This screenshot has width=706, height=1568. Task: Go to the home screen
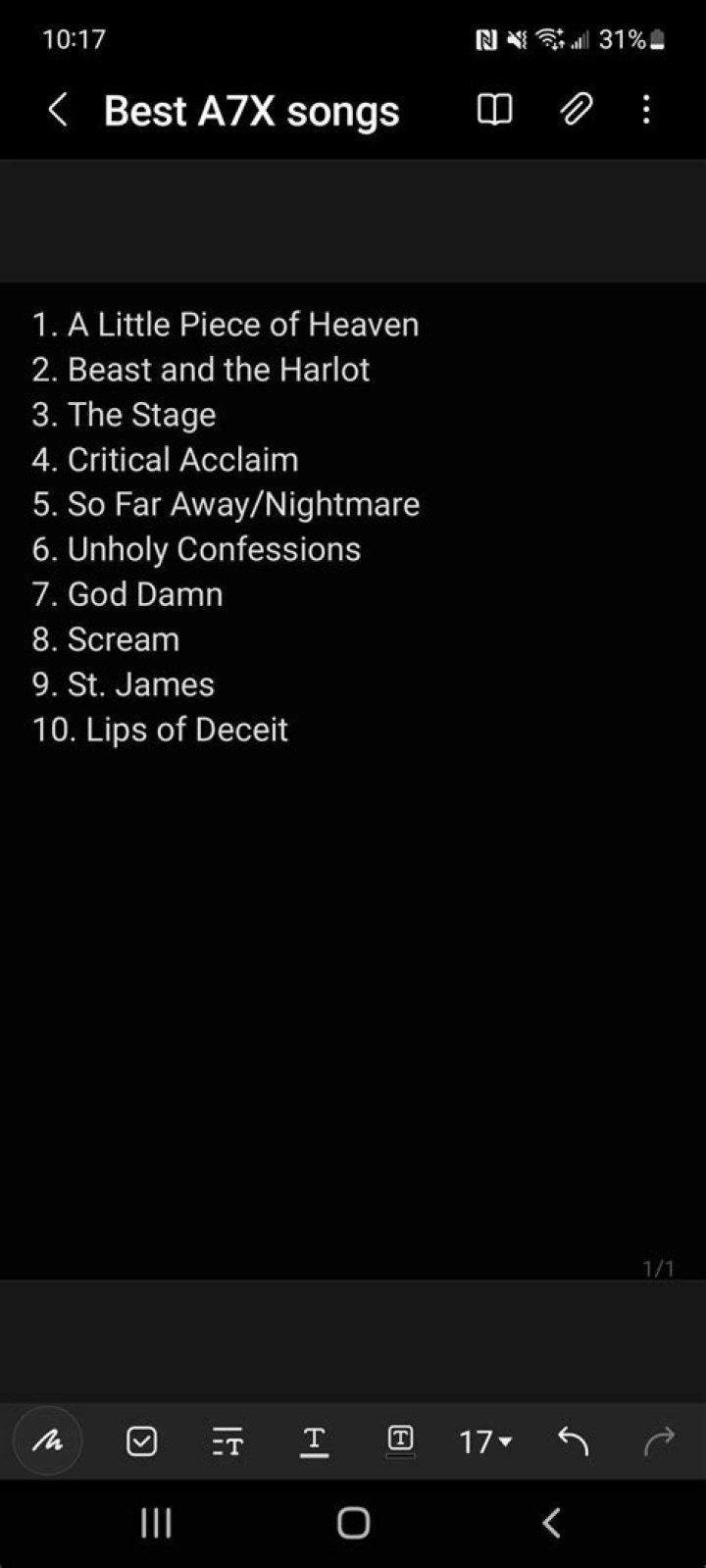coord(353,1522)
